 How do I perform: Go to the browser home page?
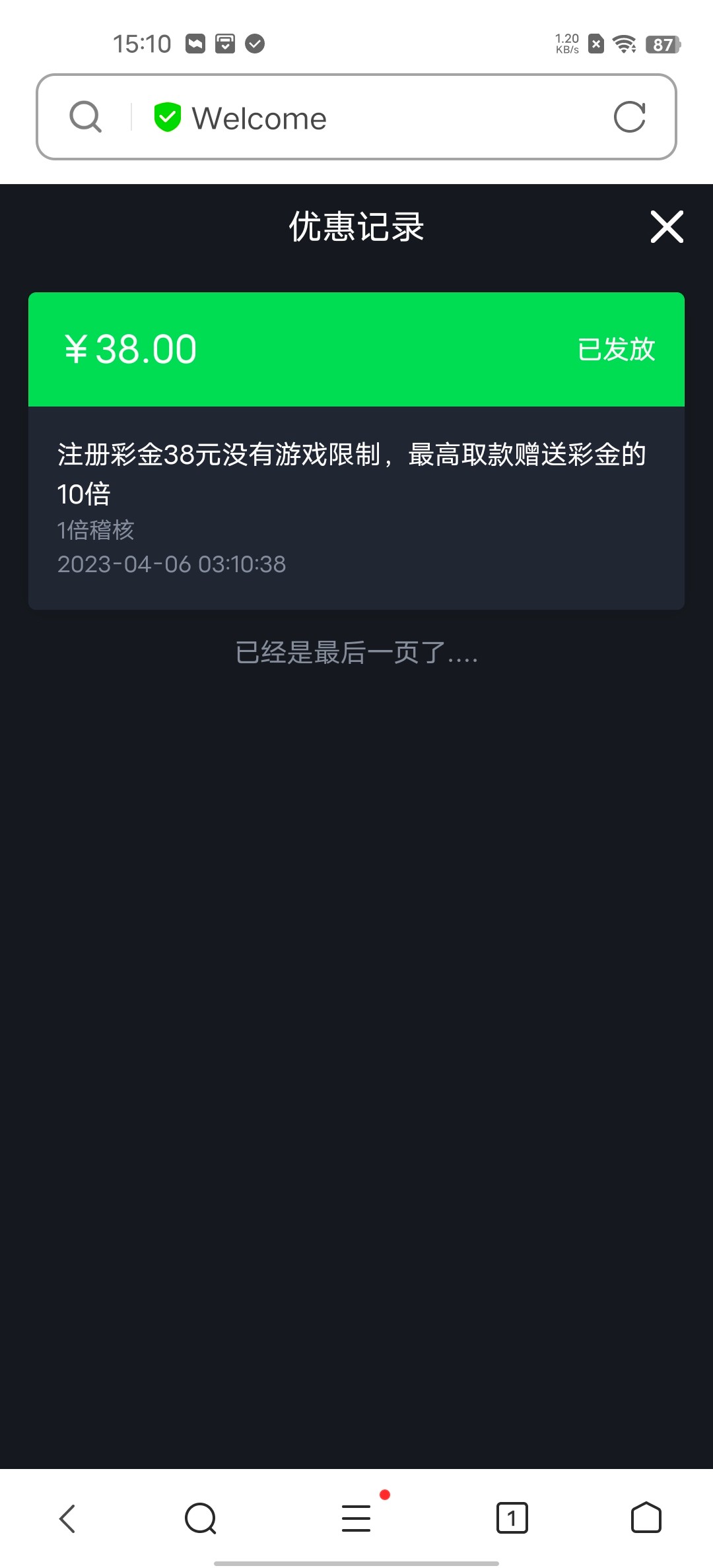click(646, 1518)
